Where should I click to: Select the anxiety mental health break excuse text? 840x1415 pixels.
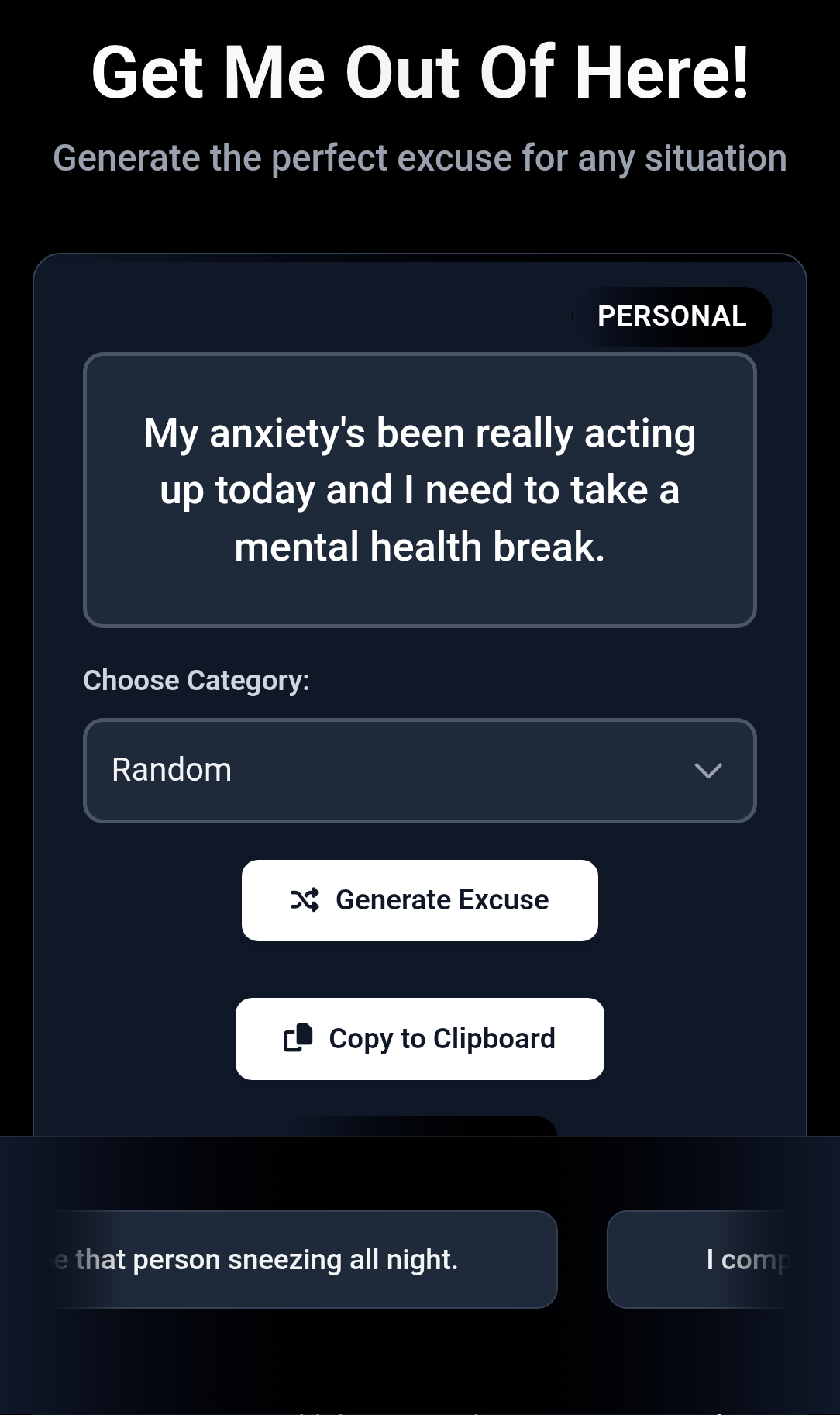[x=419, y=489]
